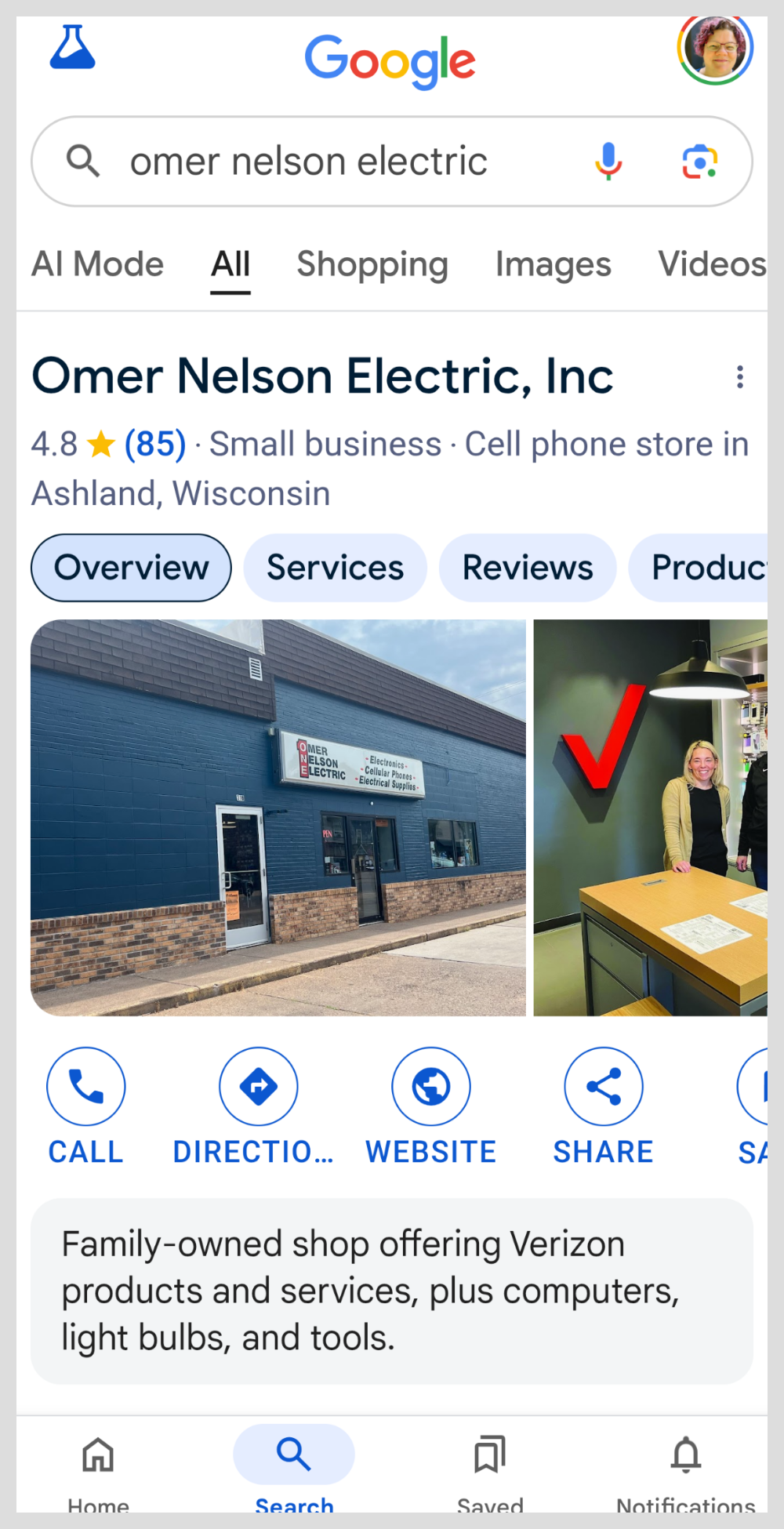784x1529 pixels.
Task: Tap the Saved bookmark icon
Action: [x=490, y=1455]
